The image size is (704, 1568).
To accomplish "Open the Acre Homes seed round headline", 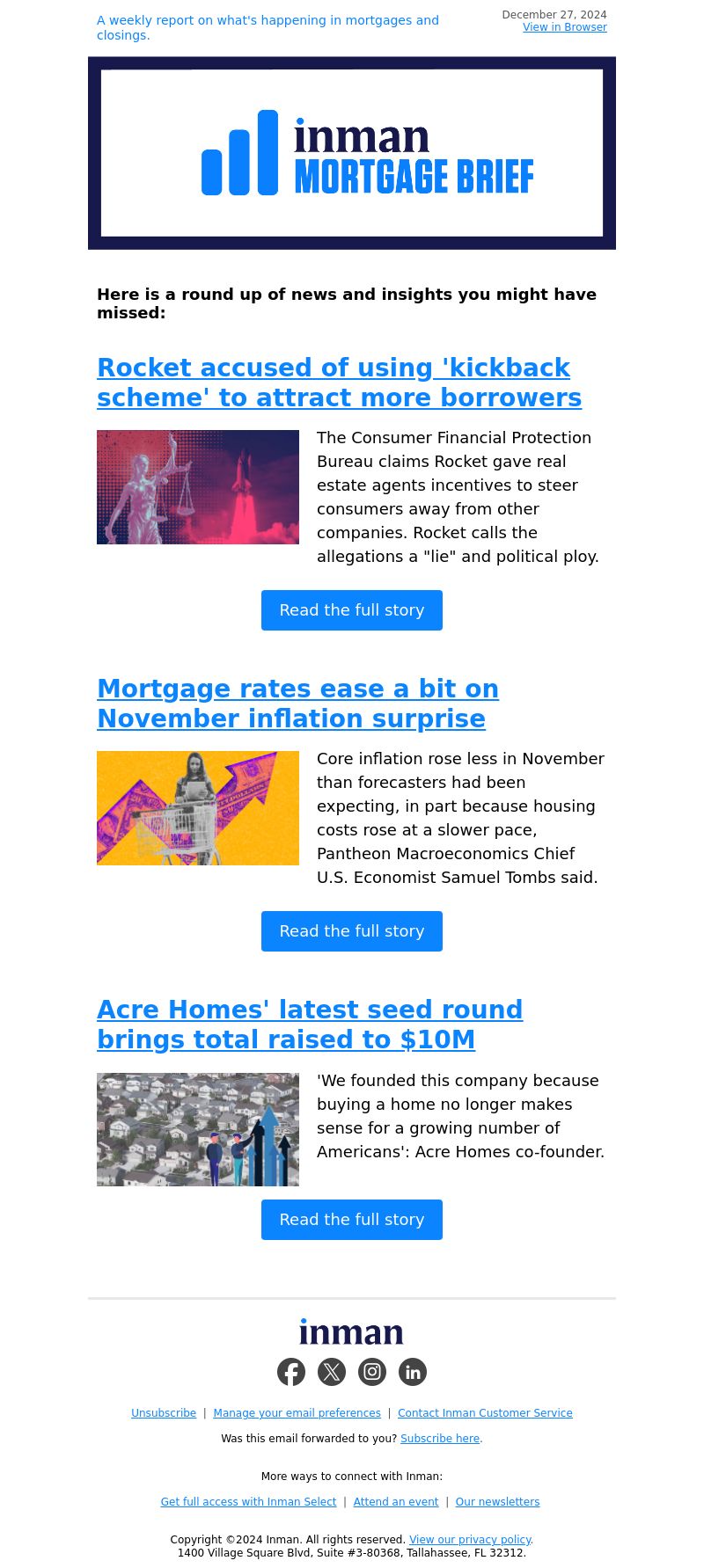I will 310,1025.
